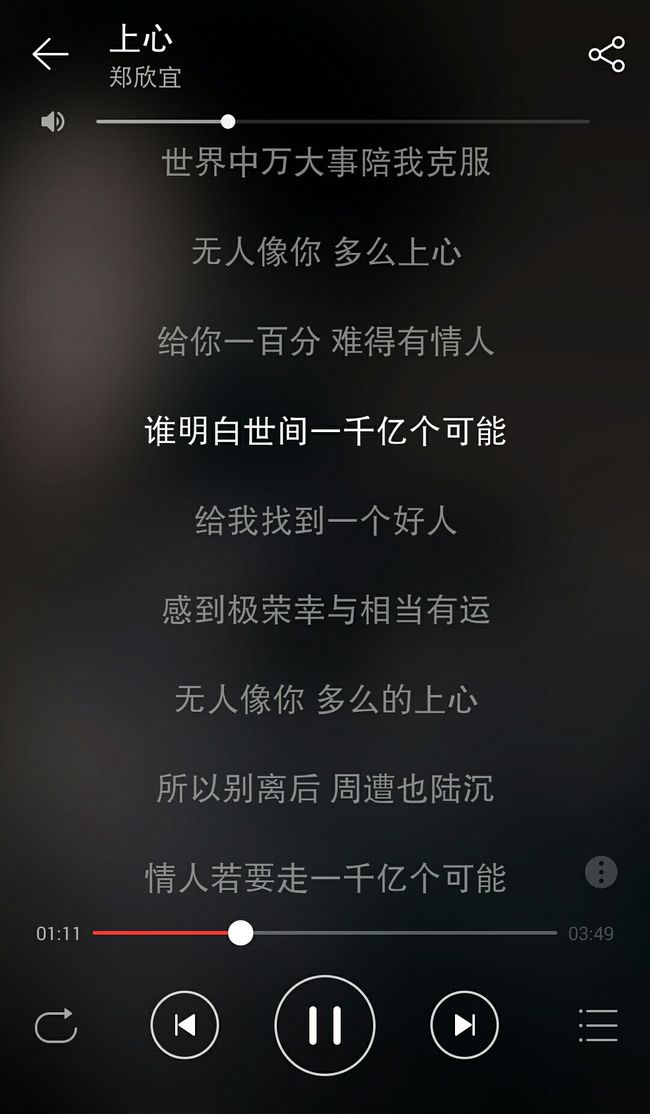Open the playlist queue

coord(598,1025)
